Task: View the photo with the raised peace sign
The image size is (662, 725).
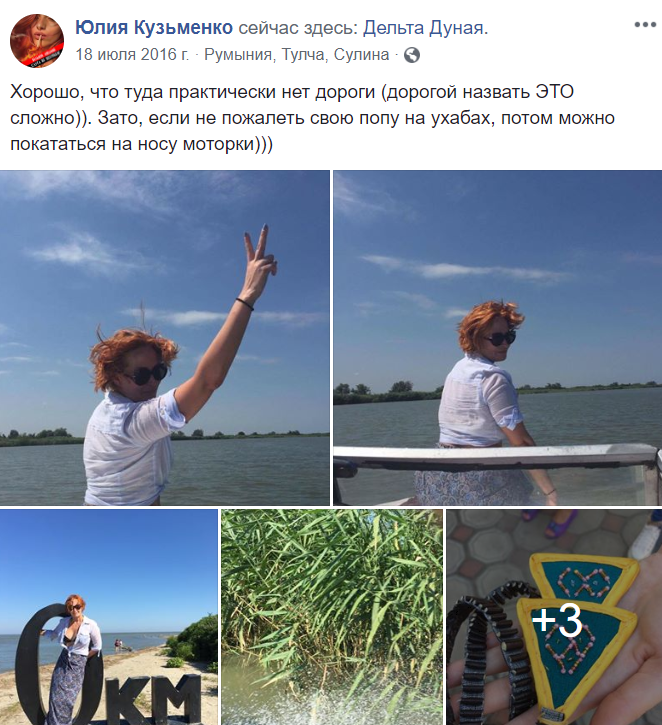Action: pos(165,337)
